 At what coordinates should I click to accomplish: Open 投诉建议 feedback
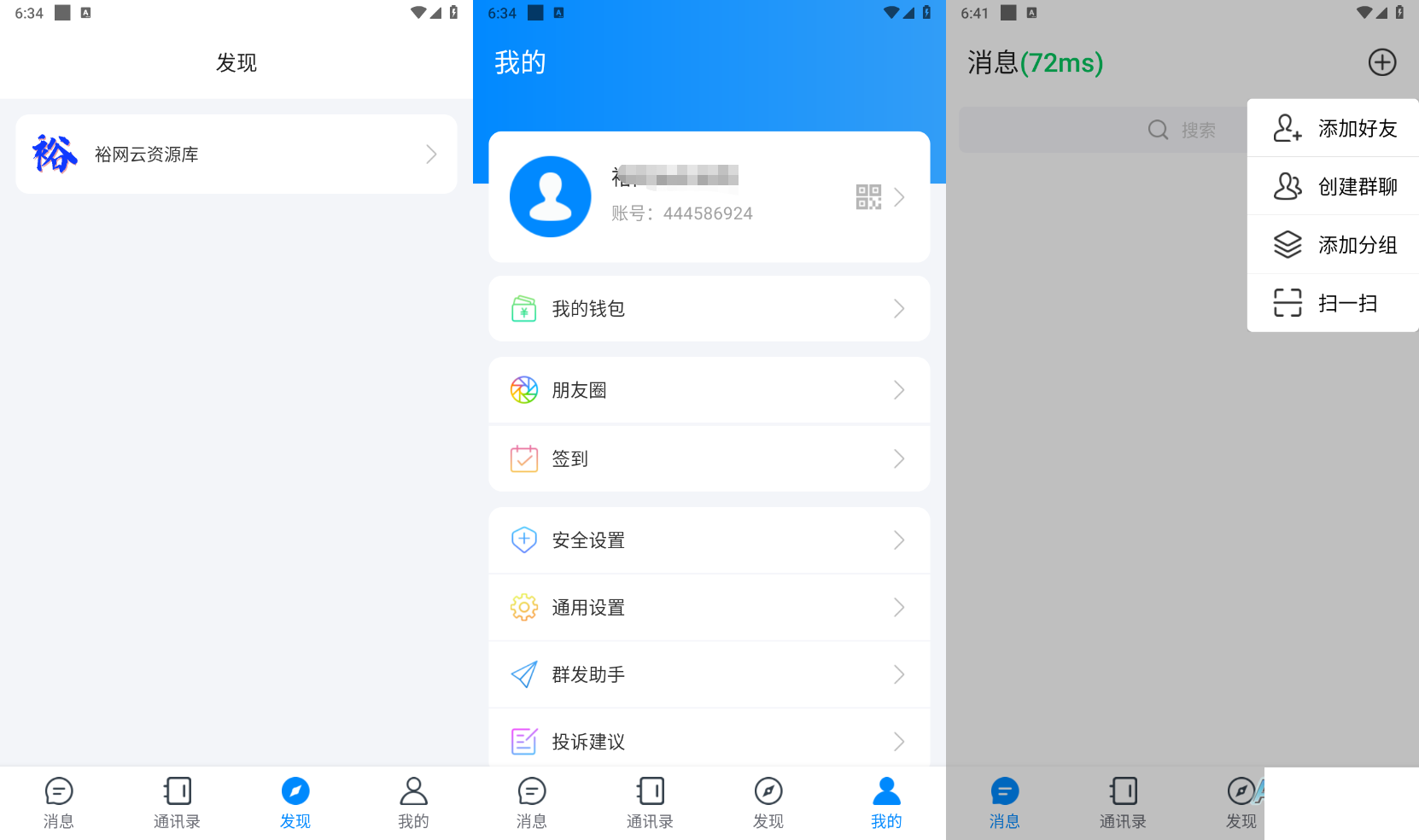pos(709,741)
